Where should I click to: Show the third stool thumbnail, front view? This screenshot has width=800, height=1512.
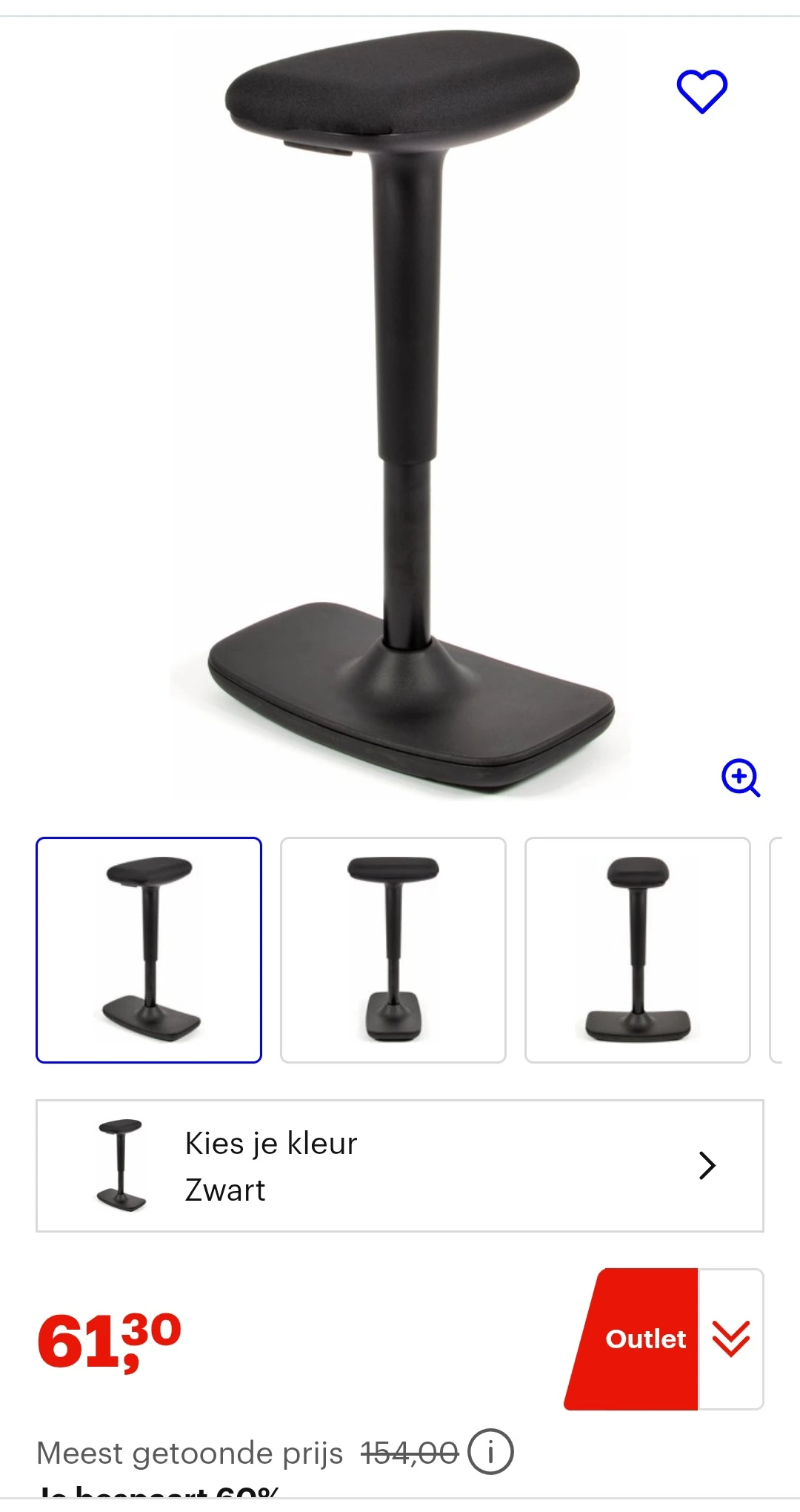click(638, 949)
